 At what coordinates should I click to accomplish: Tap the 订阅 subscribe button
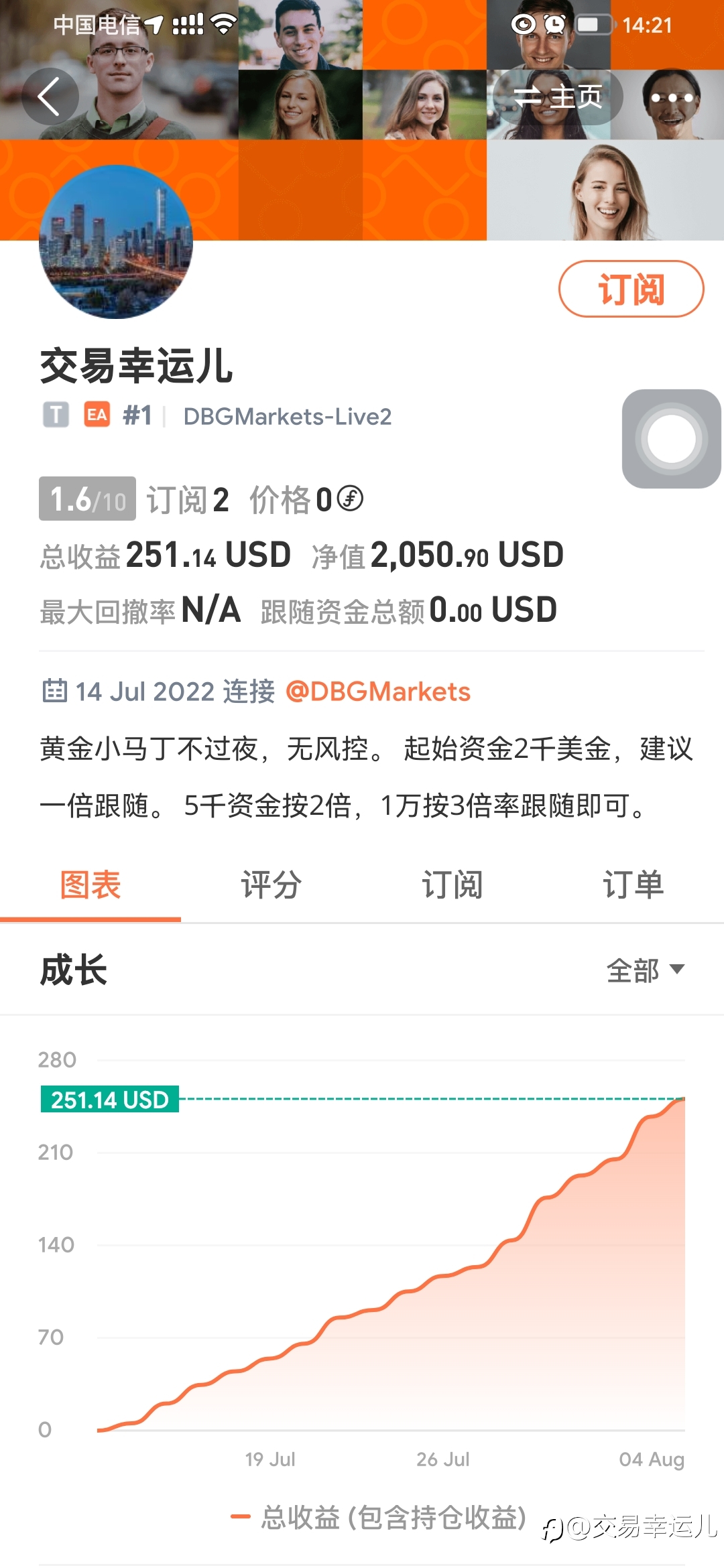pyautogui.click(x=631, y=289)
